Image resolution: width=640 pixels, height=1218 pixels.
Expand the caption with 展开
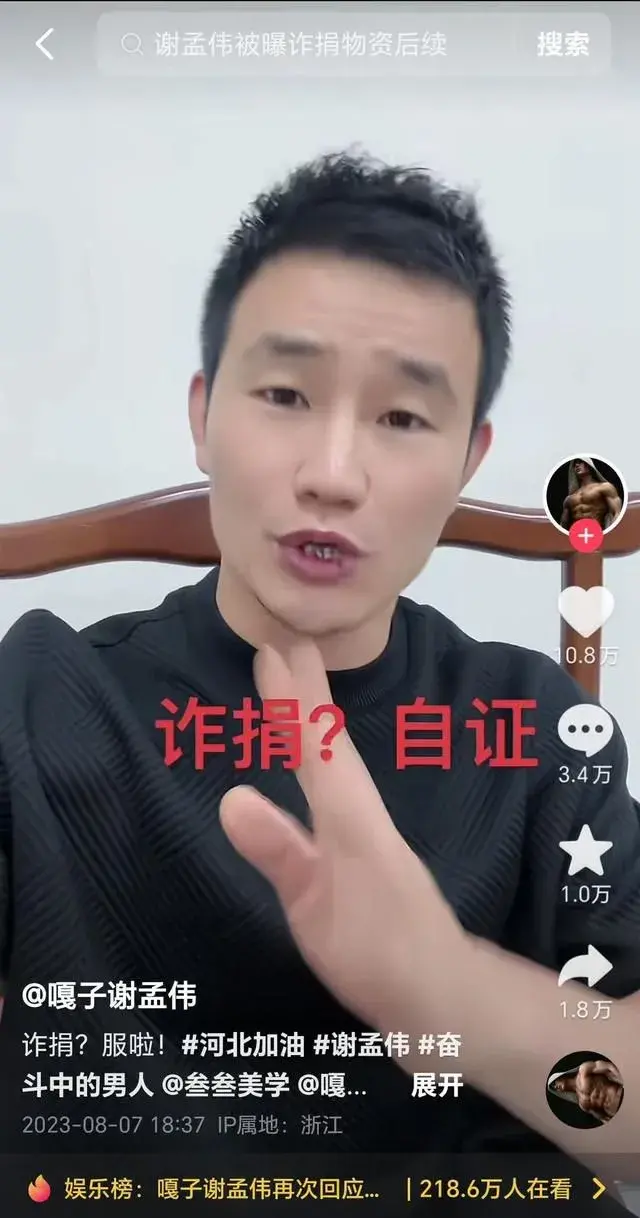click(437, 1086)
